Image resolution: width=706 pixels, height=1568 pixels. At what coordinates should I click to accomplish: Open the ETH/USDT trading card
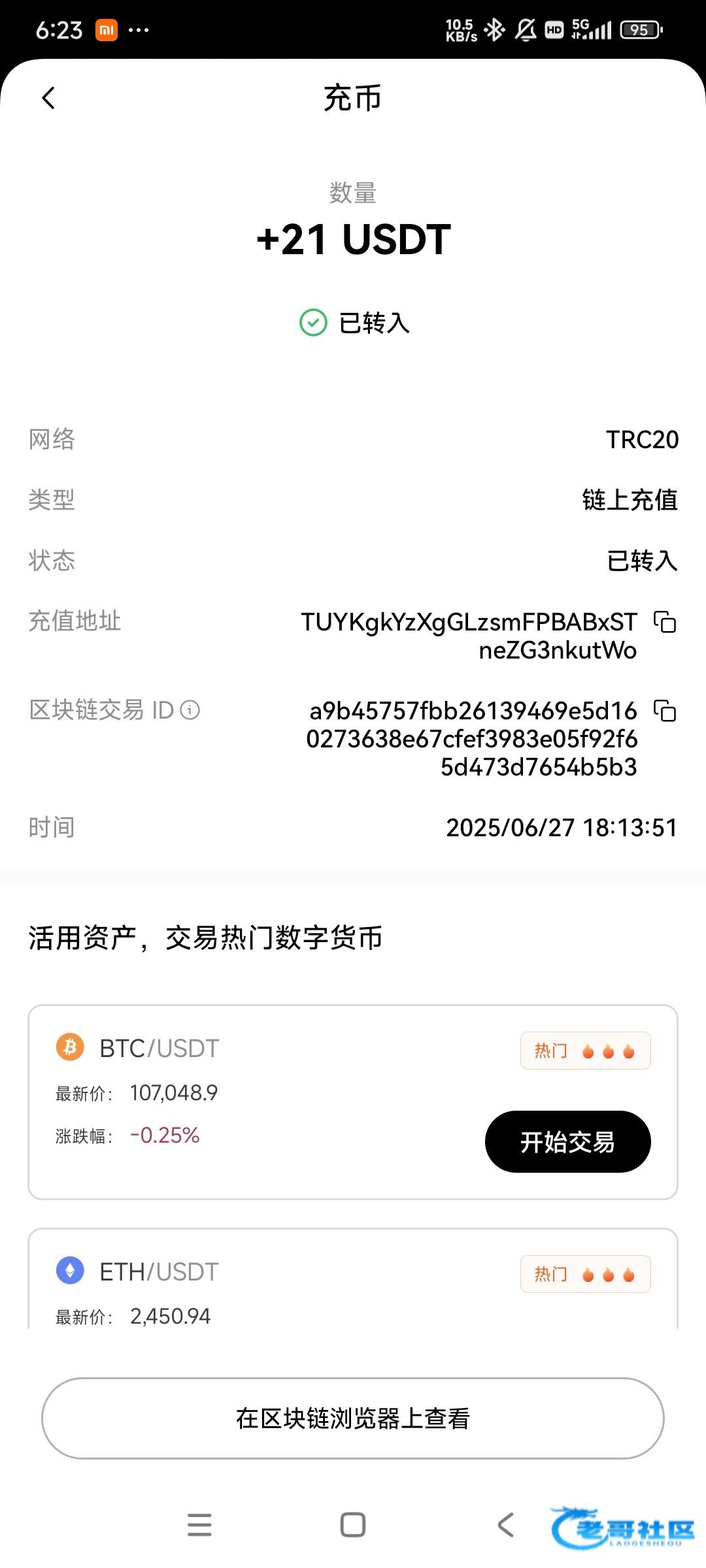tap(353, 1279)
